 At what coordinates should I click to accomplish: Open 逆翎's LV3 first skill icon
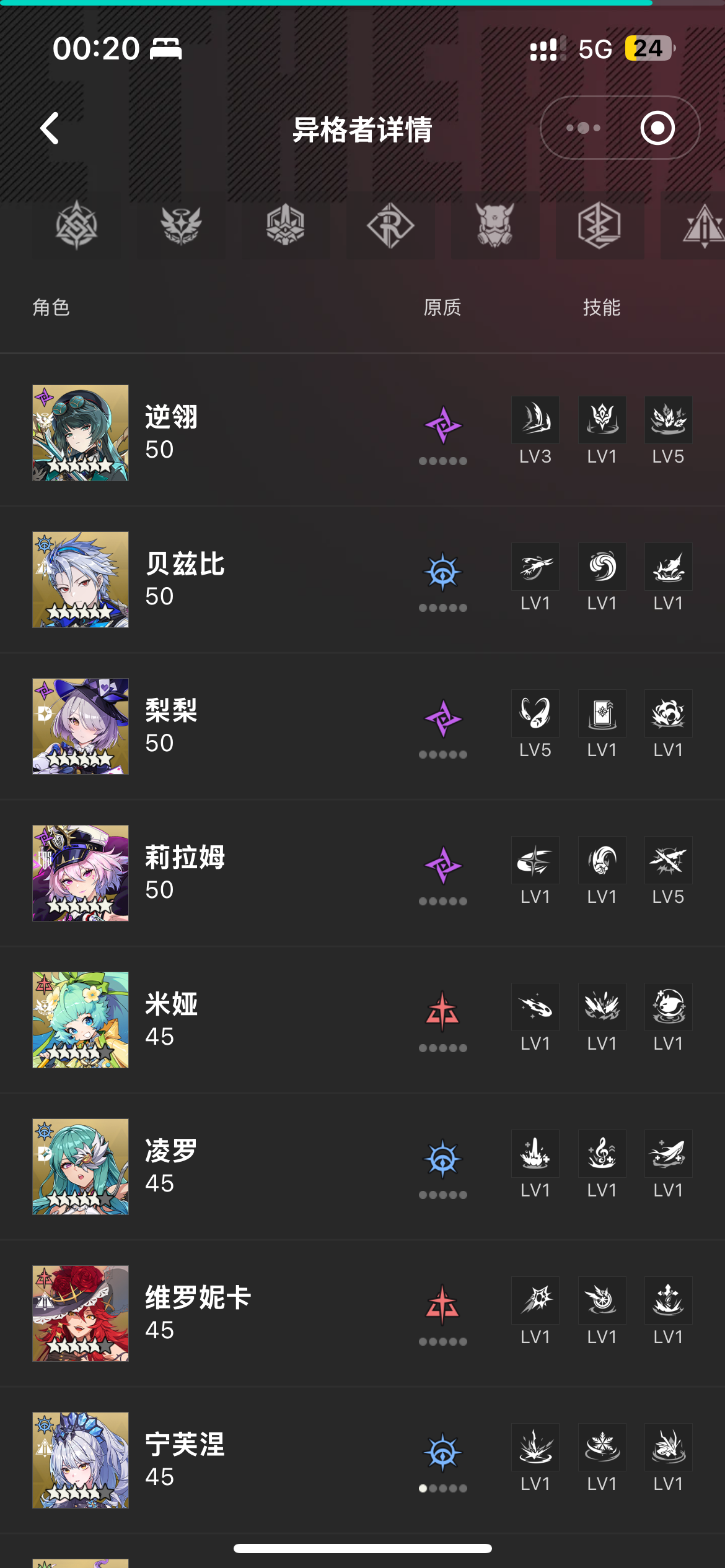[535, 420]
